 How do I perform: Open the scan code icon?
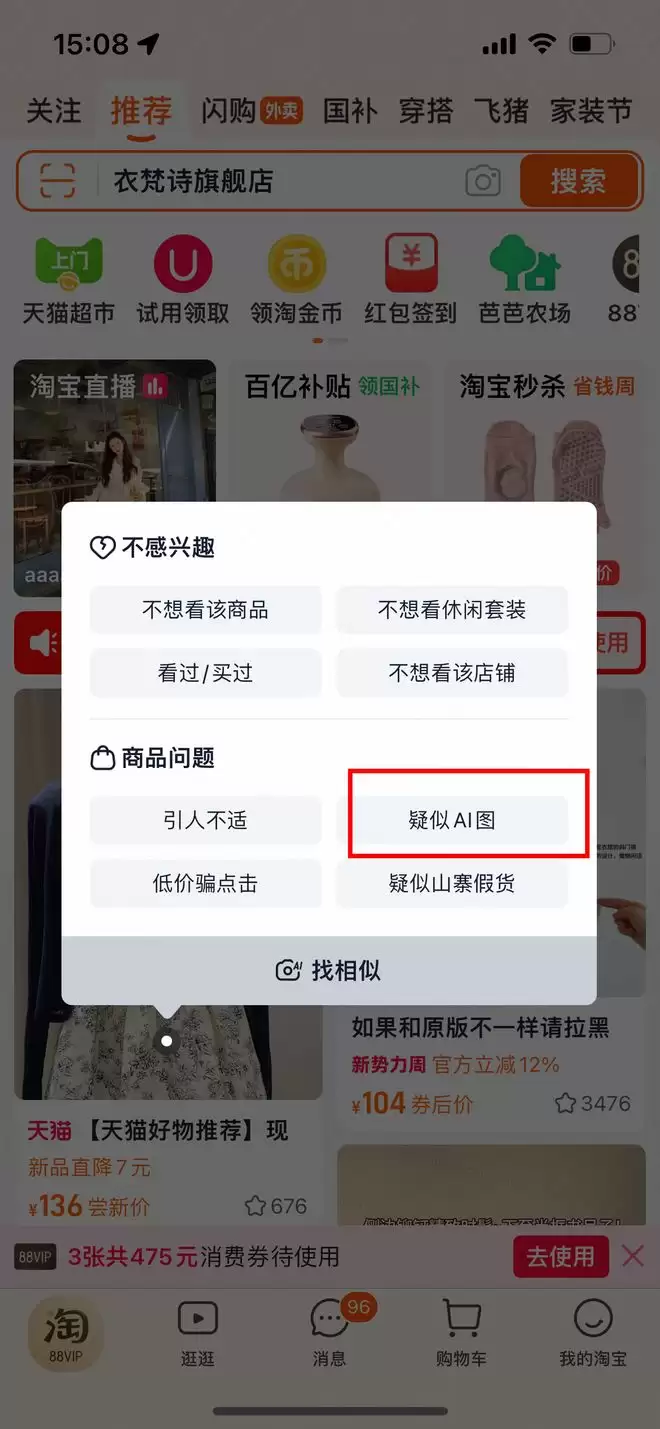tap(58, 181)
